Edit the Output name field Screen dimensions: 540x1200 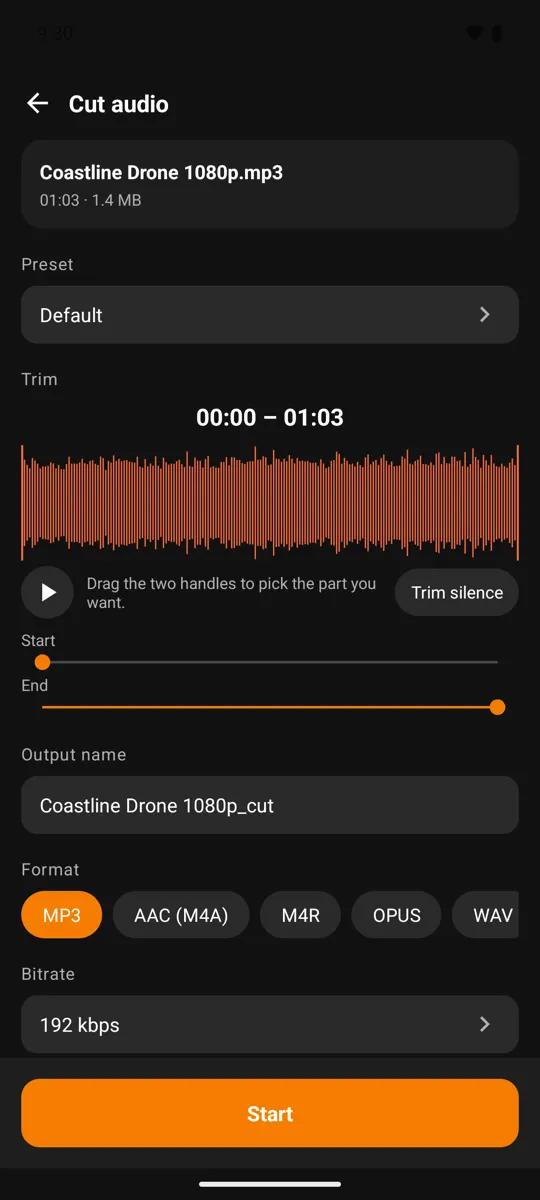(270, 805)
